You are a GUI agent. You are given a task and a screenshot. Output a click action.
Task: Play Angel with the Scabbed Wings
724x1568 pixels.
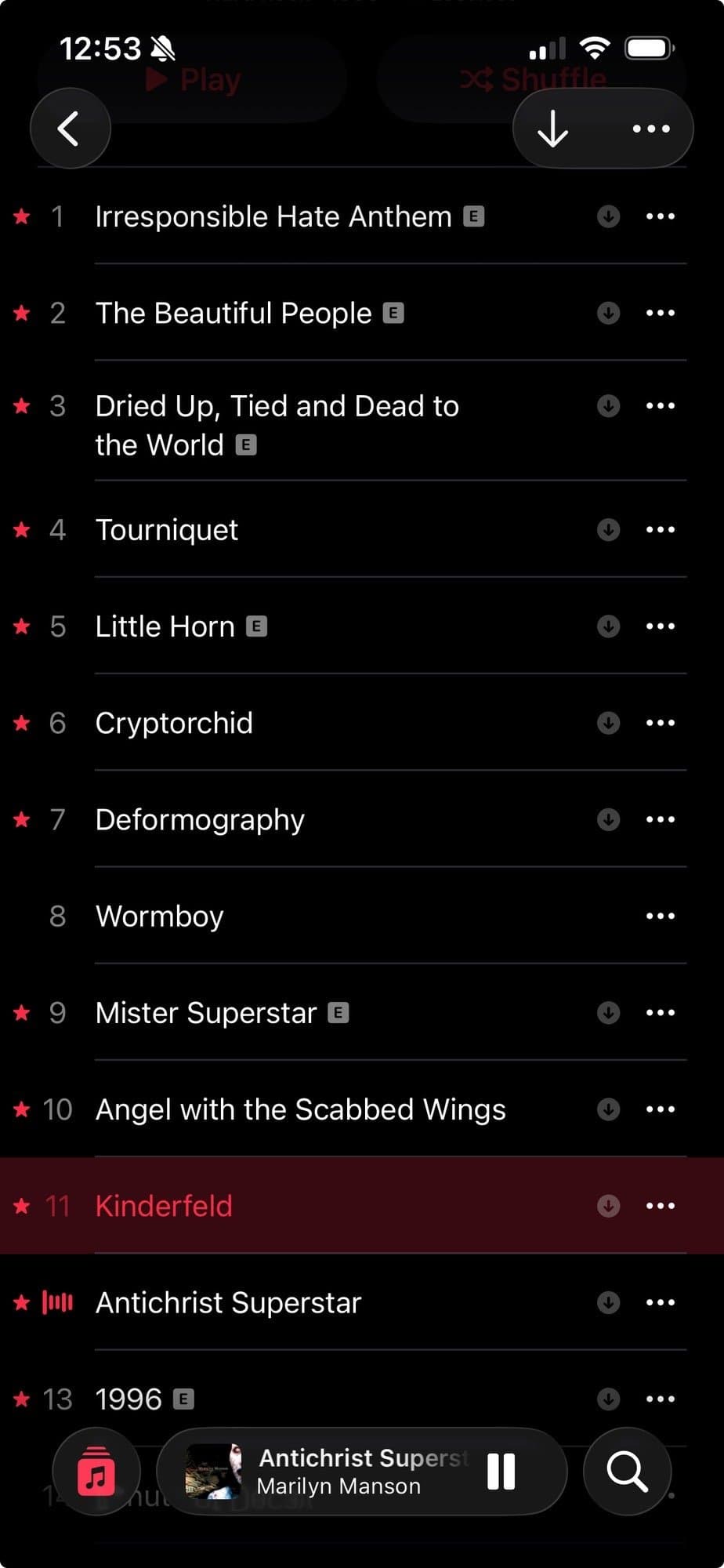(x=300, y=1109)
